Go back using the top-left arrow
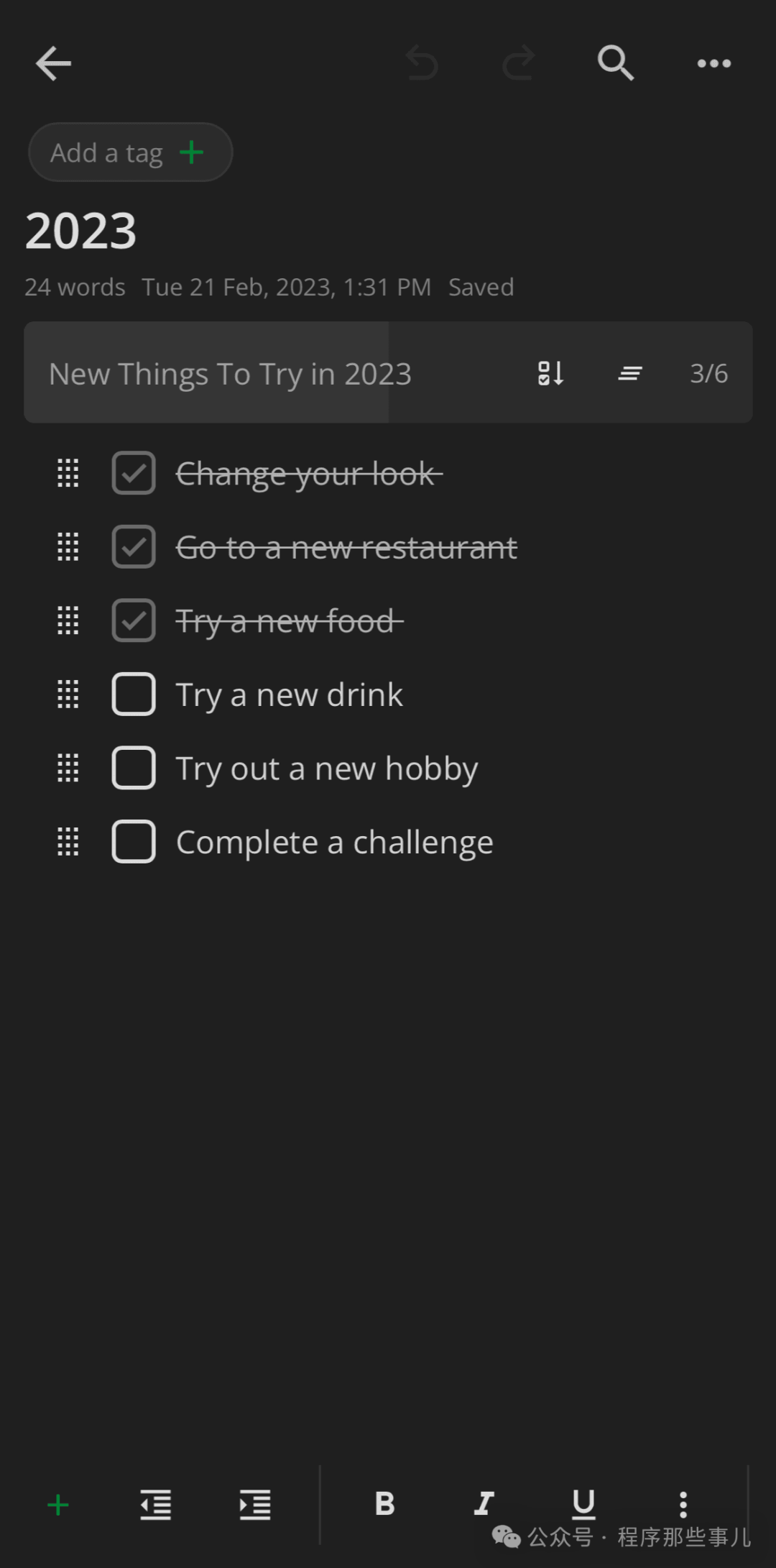Viewport: 776px width, 1568px height. [53, 63]
